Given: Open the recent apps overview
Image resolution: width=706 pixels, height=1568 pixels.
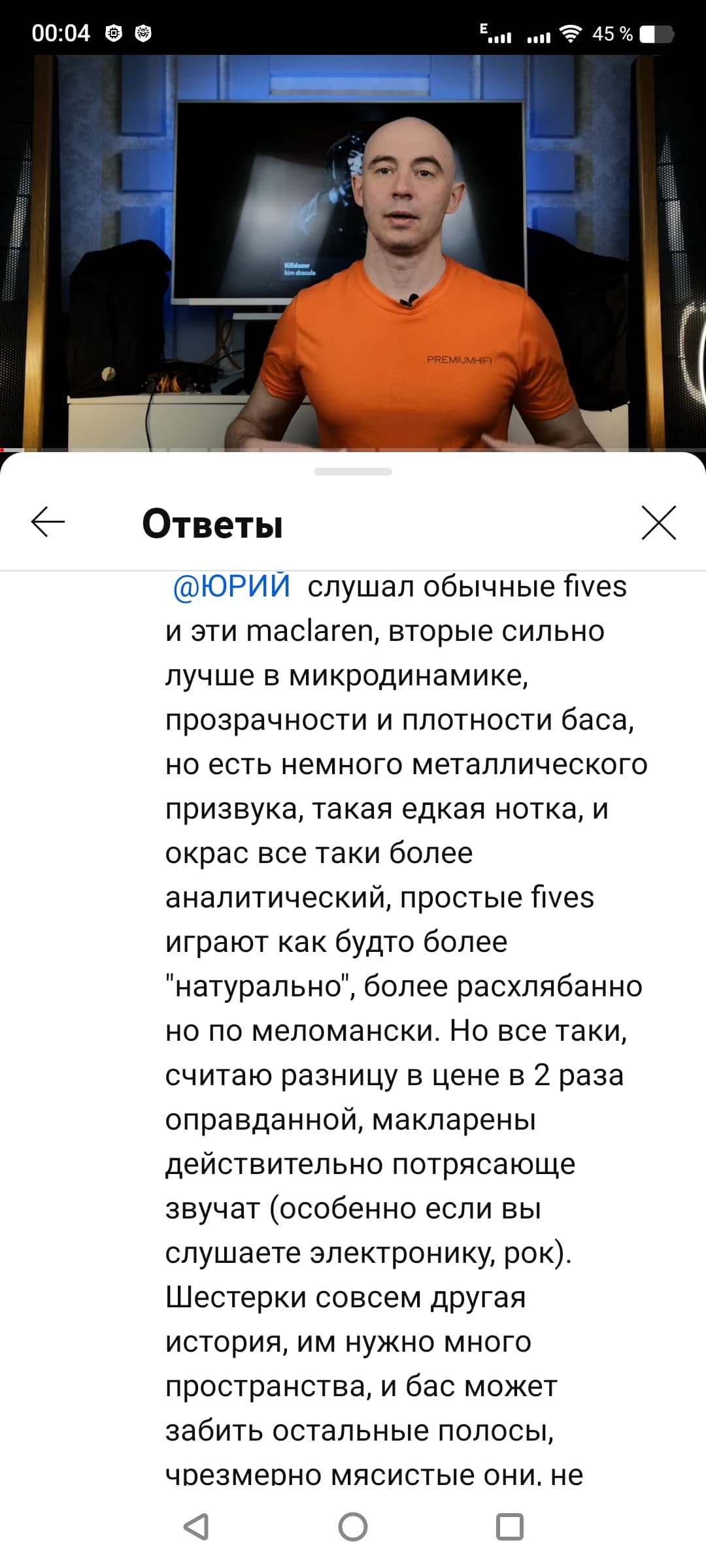Looking at the screenshot, I should [510, 1527].
